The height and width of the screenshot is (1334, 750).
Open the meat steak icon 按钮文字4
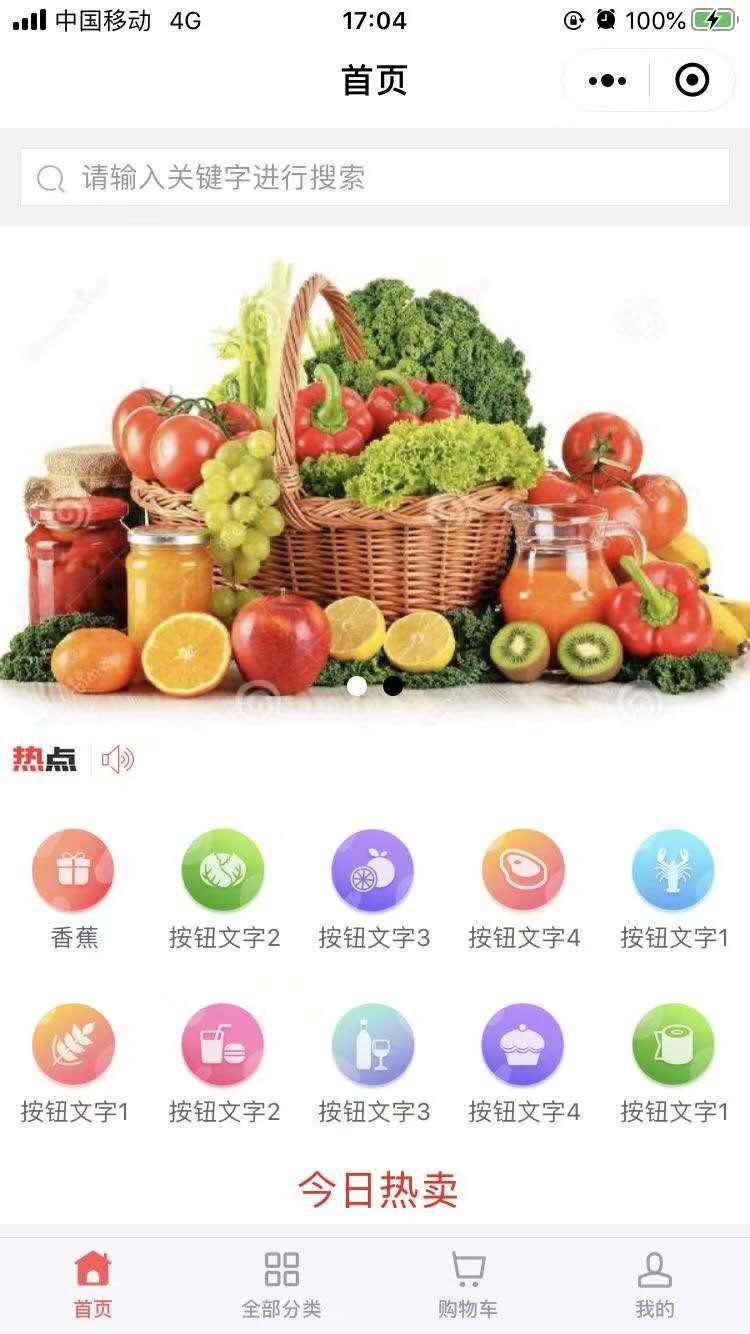523,871
